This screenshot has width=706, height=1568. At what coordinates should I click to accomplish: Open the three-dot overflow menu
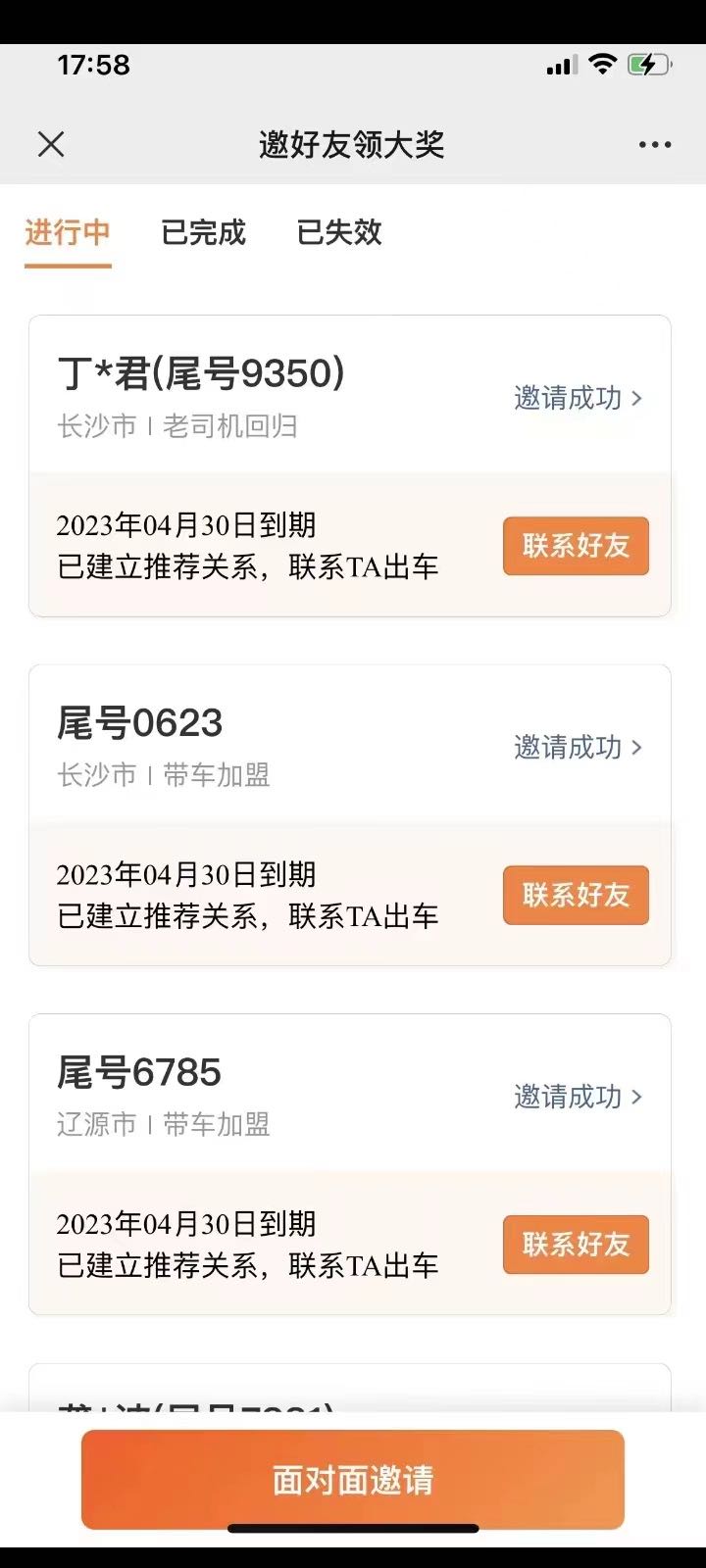[655, 144]
